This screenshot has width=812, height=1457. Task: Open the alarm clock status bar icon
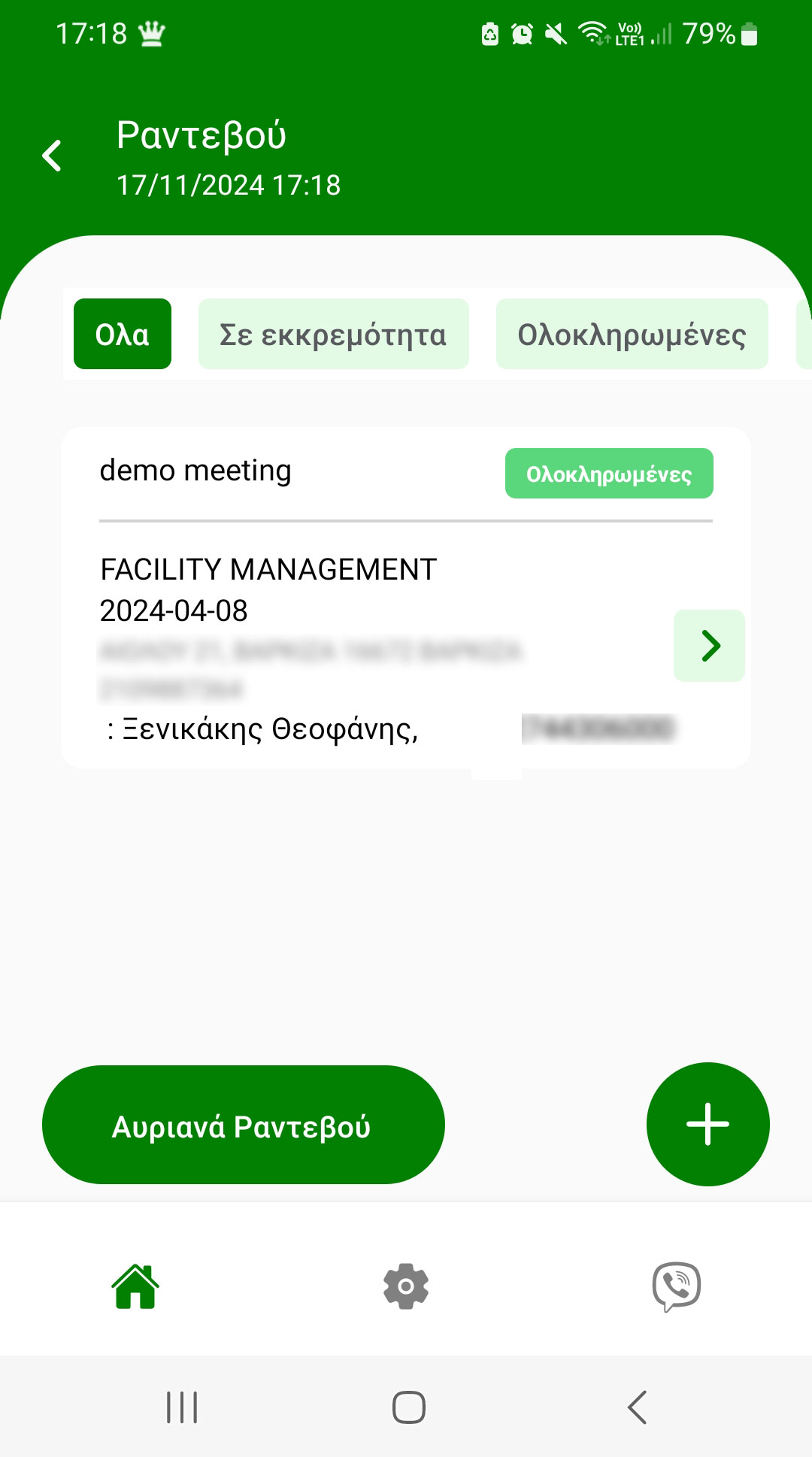point(521,33)
